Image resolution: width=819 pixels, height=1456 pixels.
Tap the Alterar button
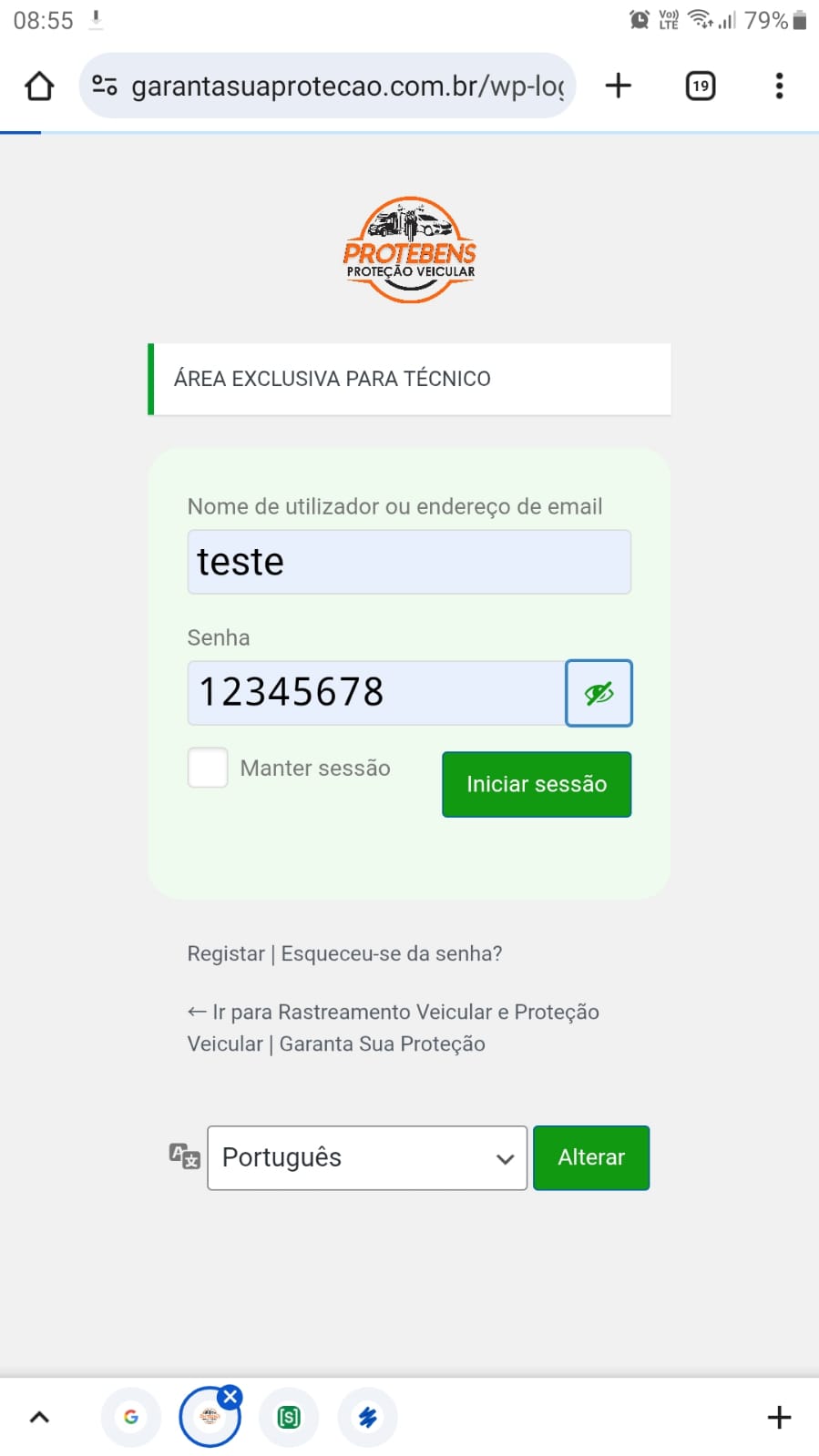pyautogui.click(x=591, y=1157)
